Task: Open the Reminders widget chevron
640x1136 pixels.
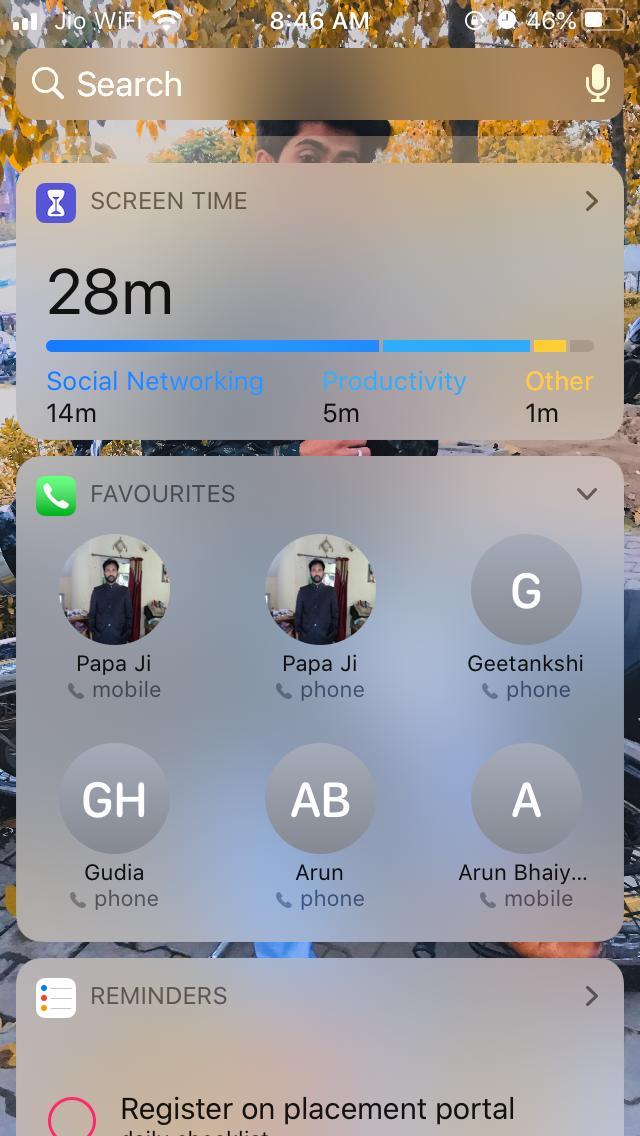Action: click(591, 996)
